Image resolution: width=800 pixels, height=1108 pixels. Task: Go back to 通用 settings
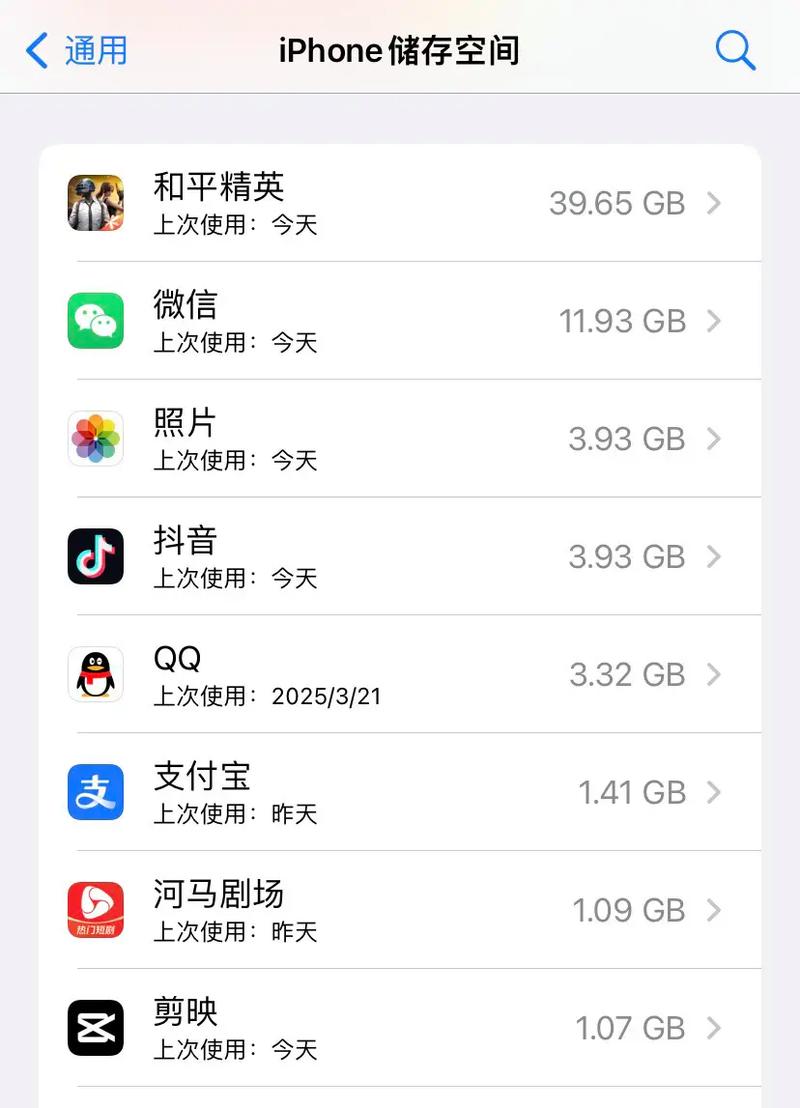tap(75, 50)
